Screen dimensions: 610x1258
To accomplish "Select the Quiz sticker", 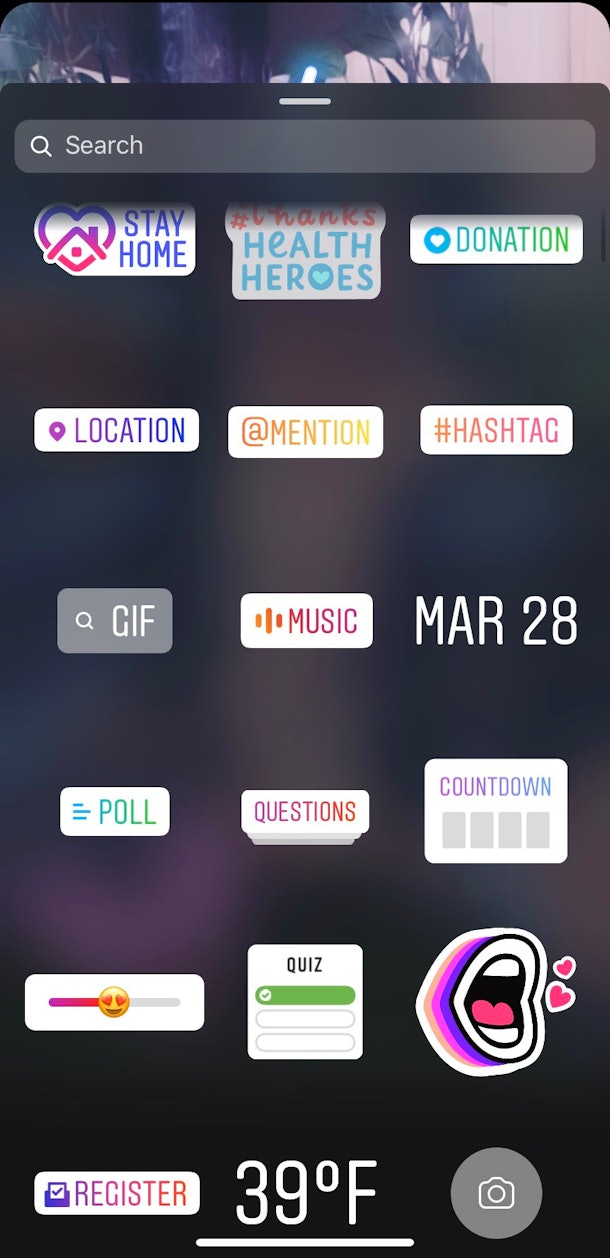I will [x=305, y=1001].
